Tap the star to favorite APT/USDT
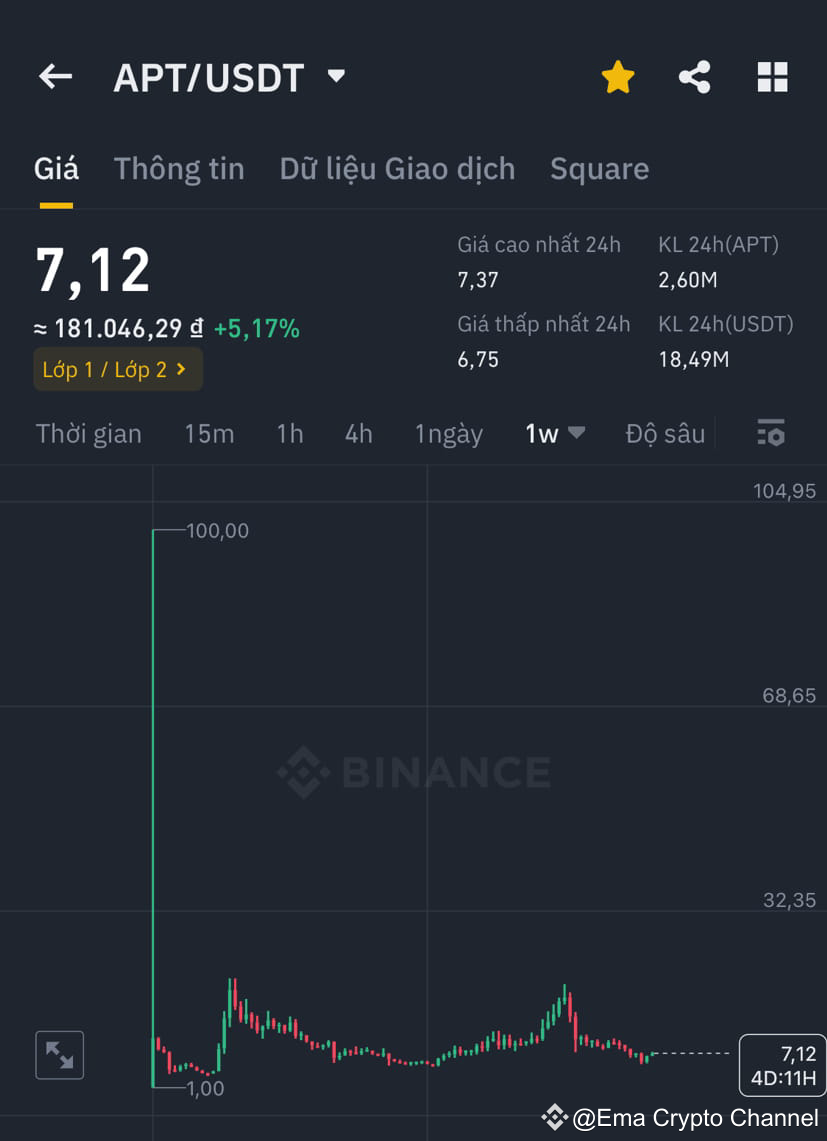827x1141 pixels. point(617,76)
